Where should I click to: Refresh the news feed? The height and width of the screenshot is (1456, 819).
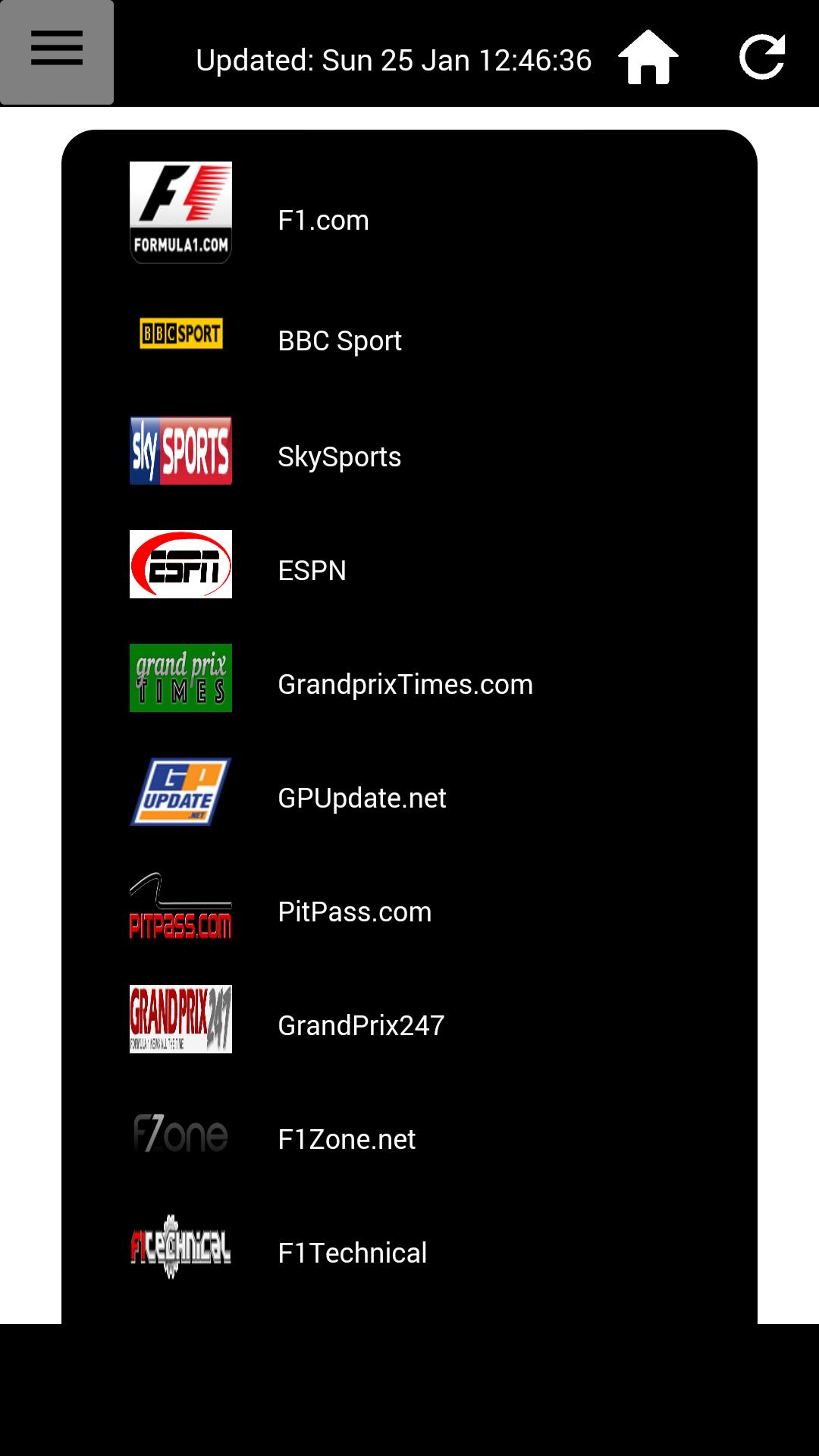[x=761, y=57]
